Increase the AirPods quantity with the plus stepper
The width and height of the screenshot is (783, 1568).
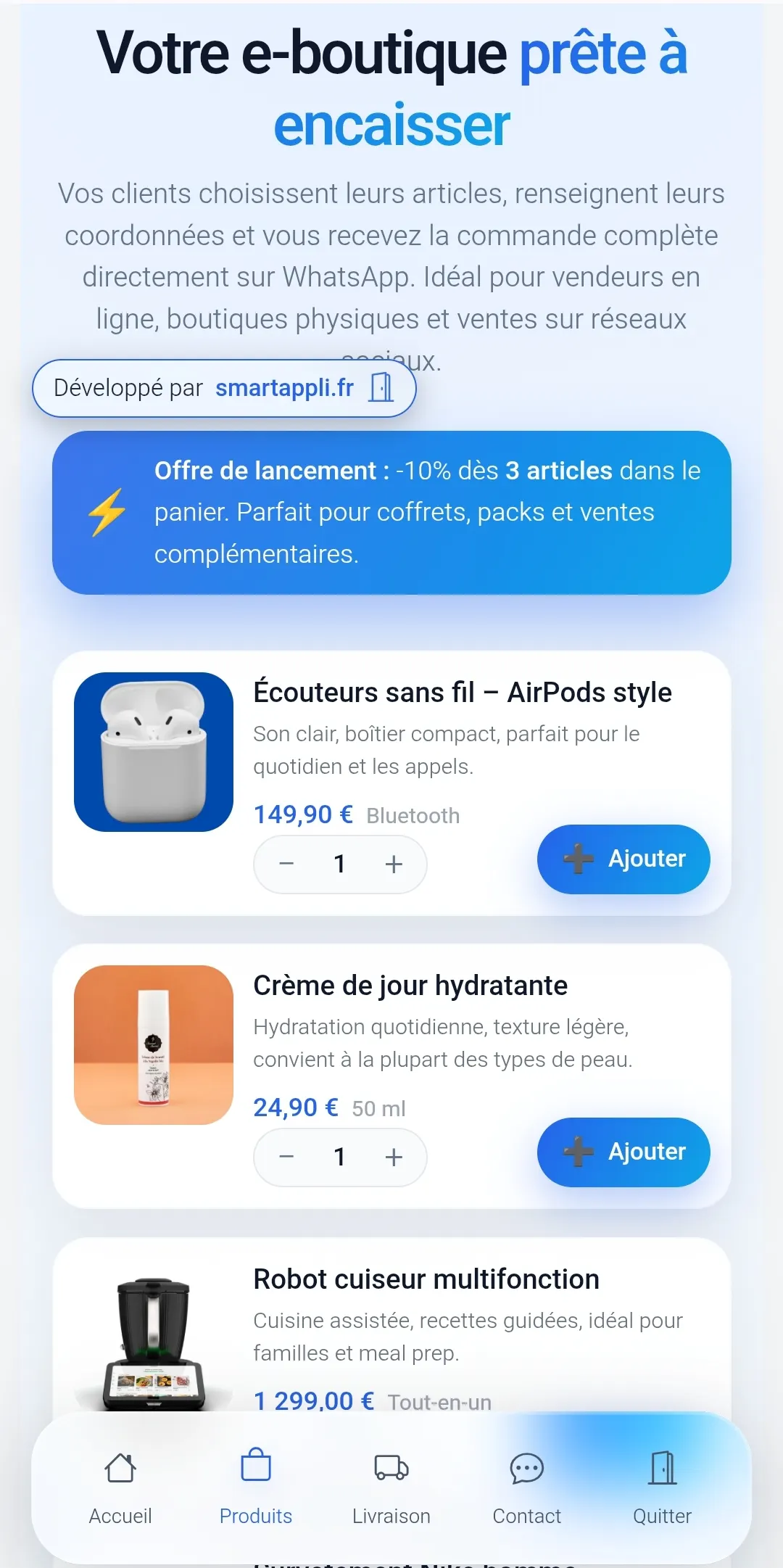(393, 863)
